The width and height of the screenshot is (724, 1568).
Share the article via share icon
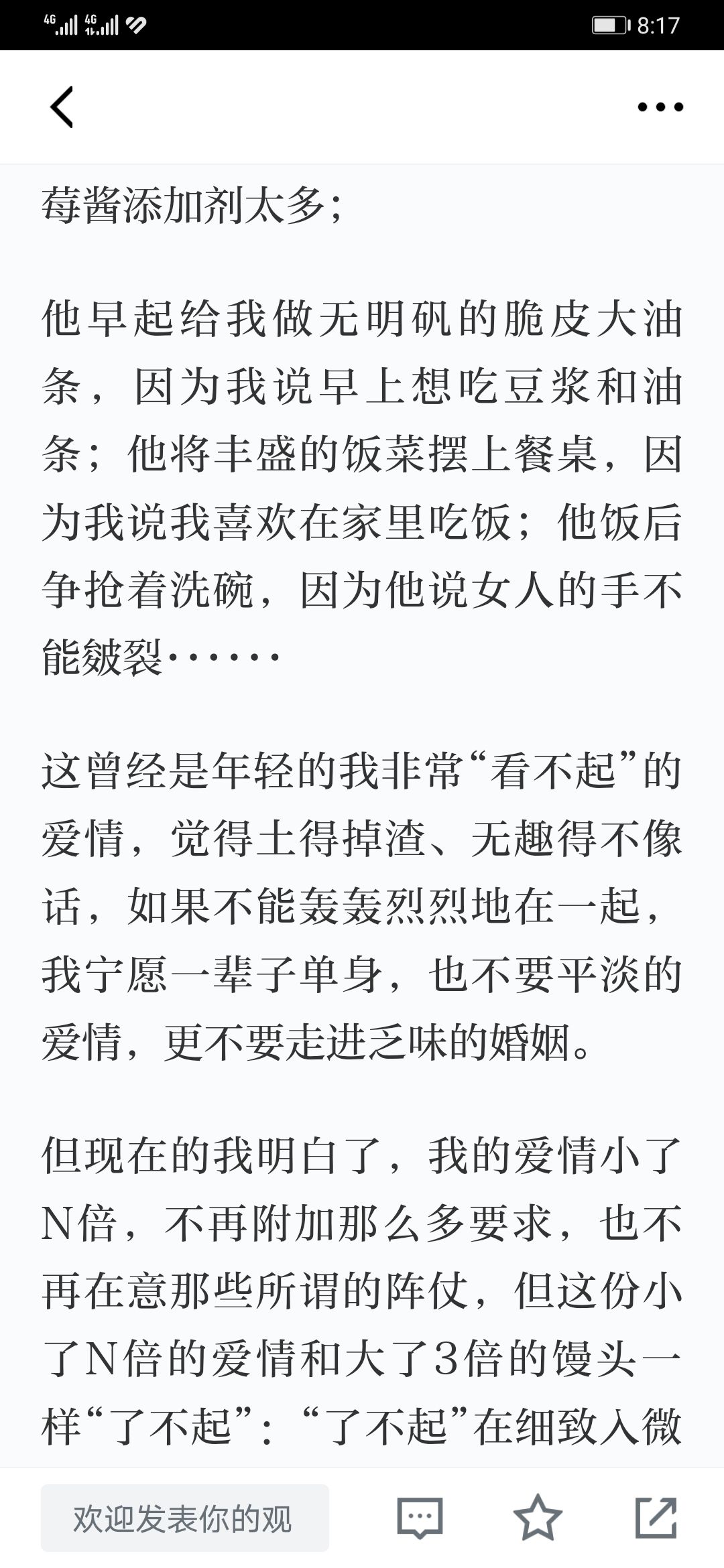(x=656, y=1517)
